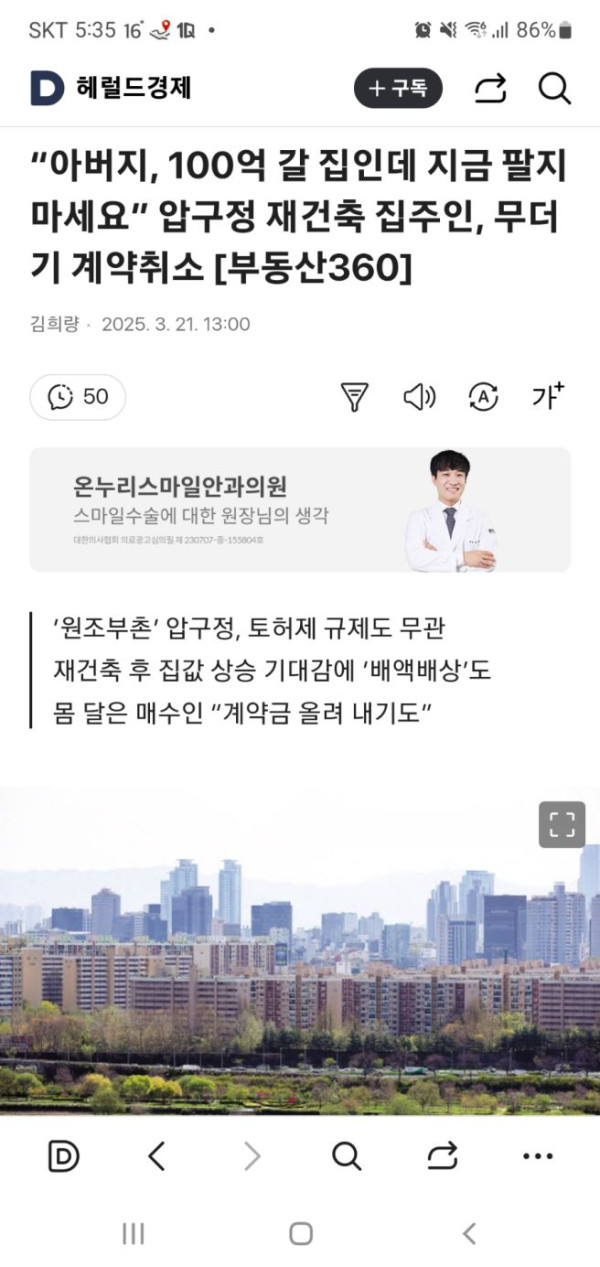
Task: Open 헤럴드경제 publisher page
Action: click(110, 89)
